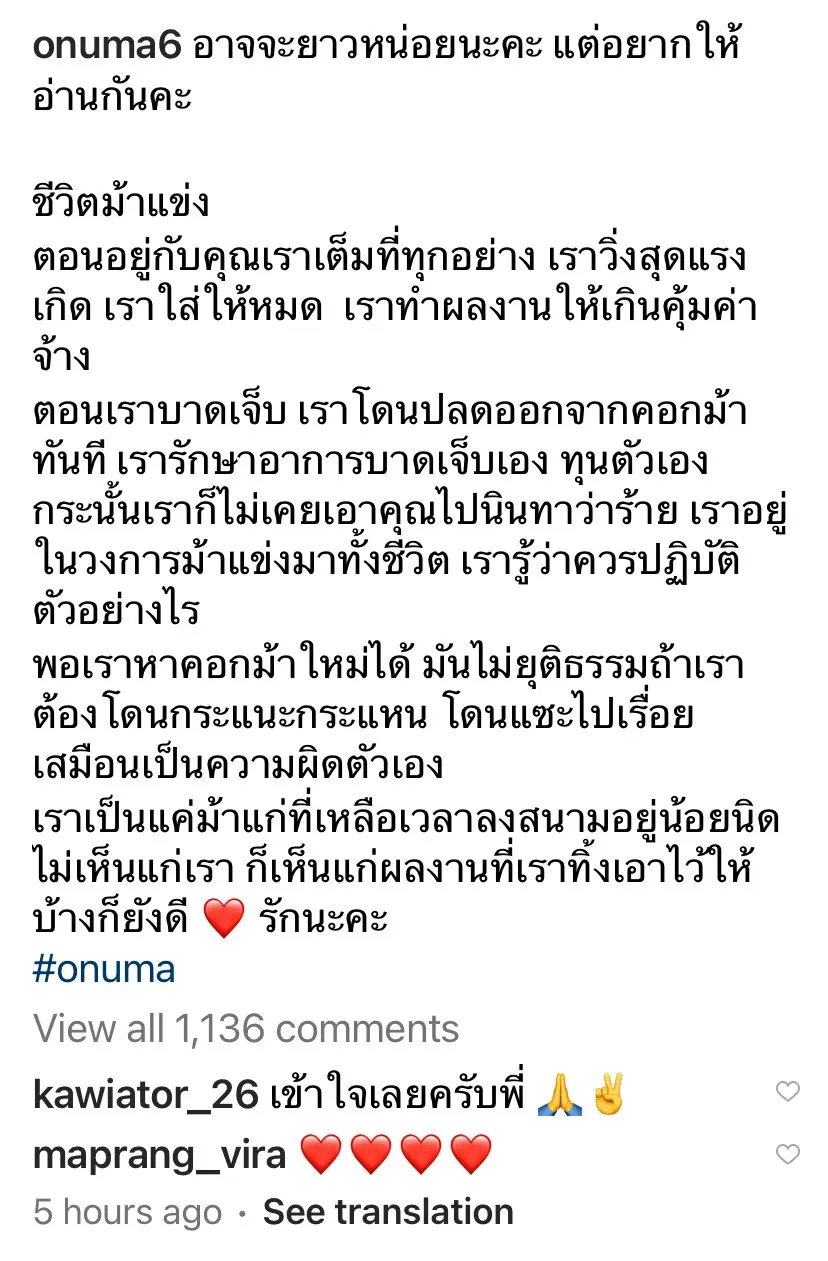This screenshot has width=828, height=1261.
Task: Open kawiator_26's profile
Action: pos(146,1096)
